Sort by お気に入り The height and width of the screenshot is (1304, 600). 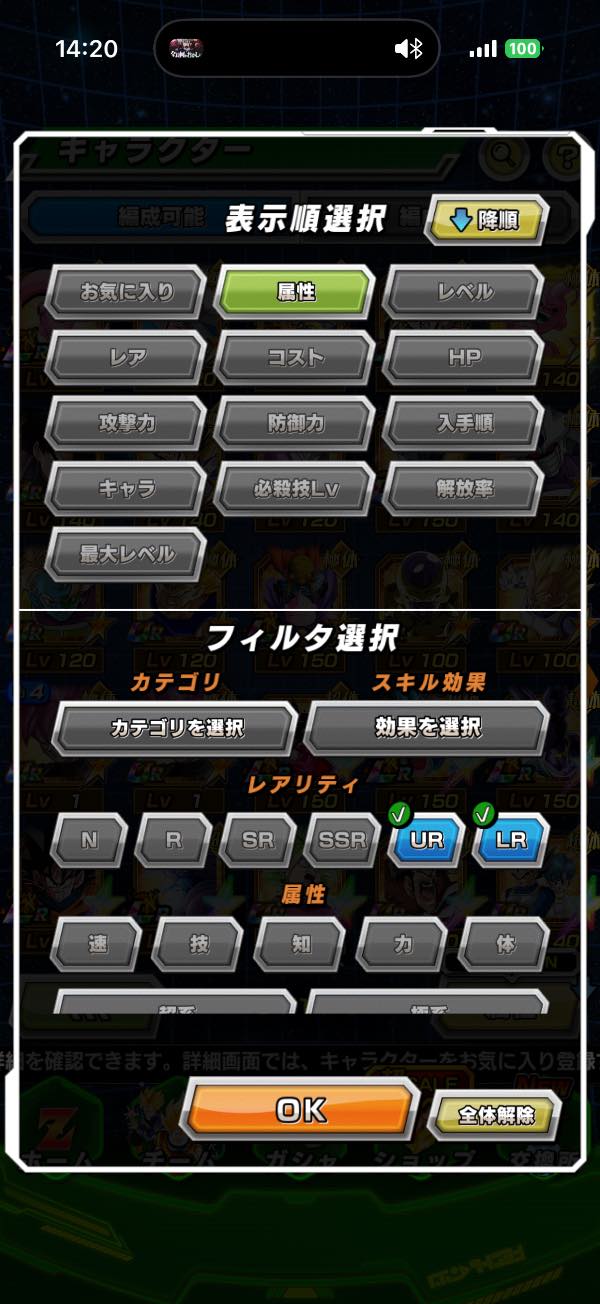(x=127, y=293)
